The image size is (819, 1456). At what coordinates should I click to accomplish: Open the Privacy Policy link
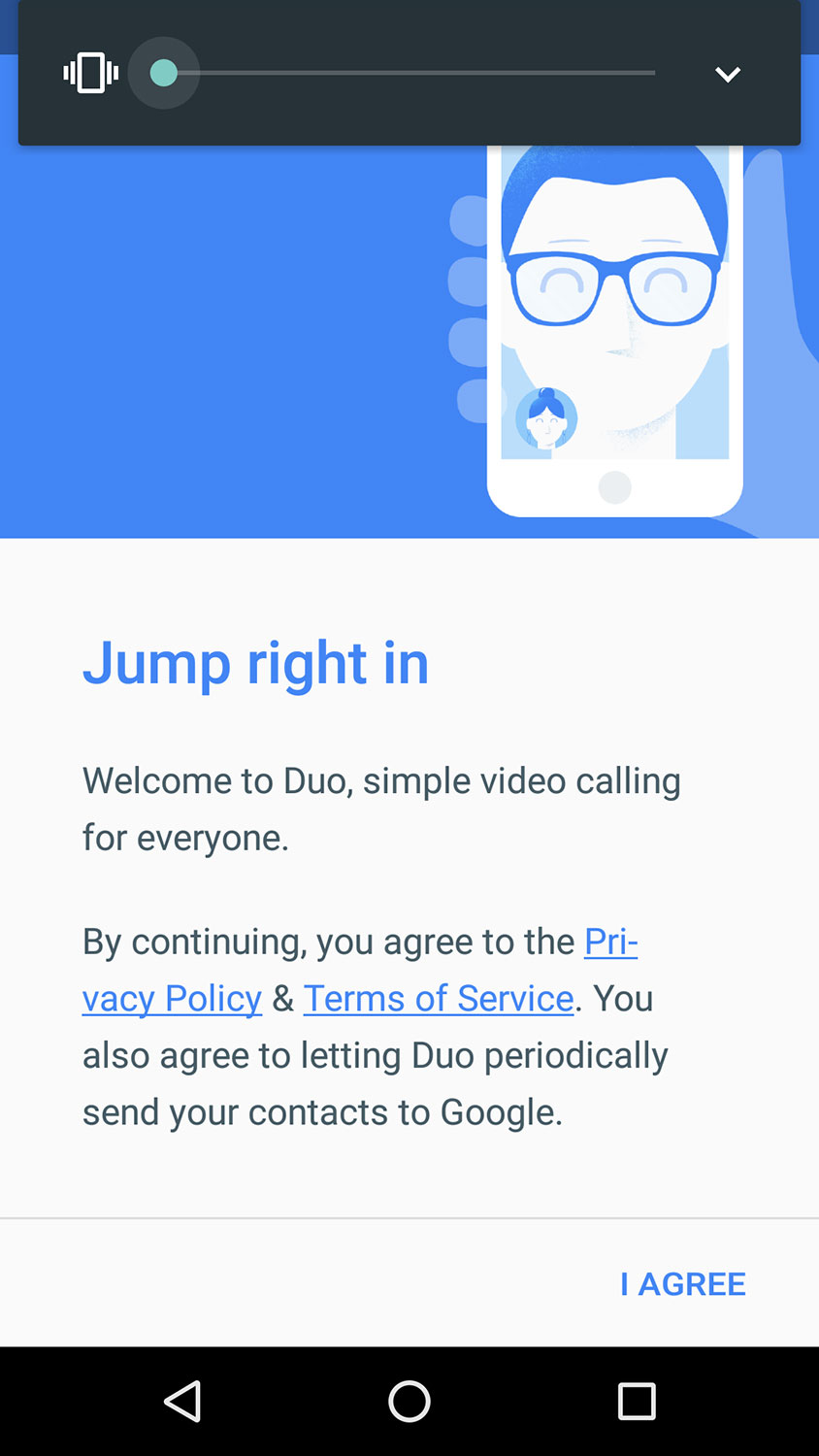[172, 999]
